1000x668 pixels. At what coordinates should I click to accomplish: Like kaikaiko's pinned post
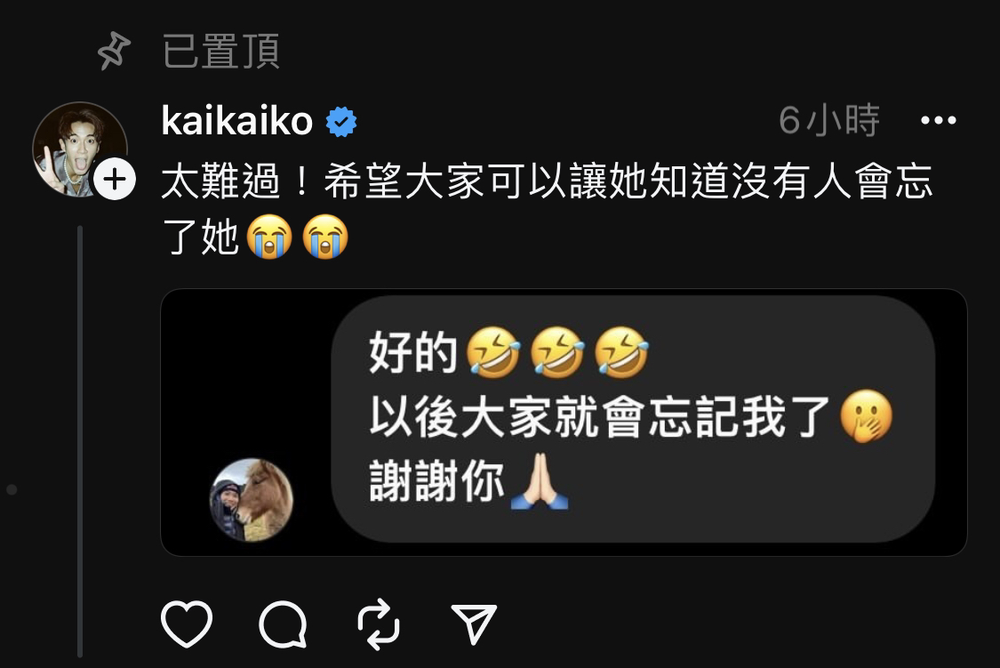pos(186,625)
